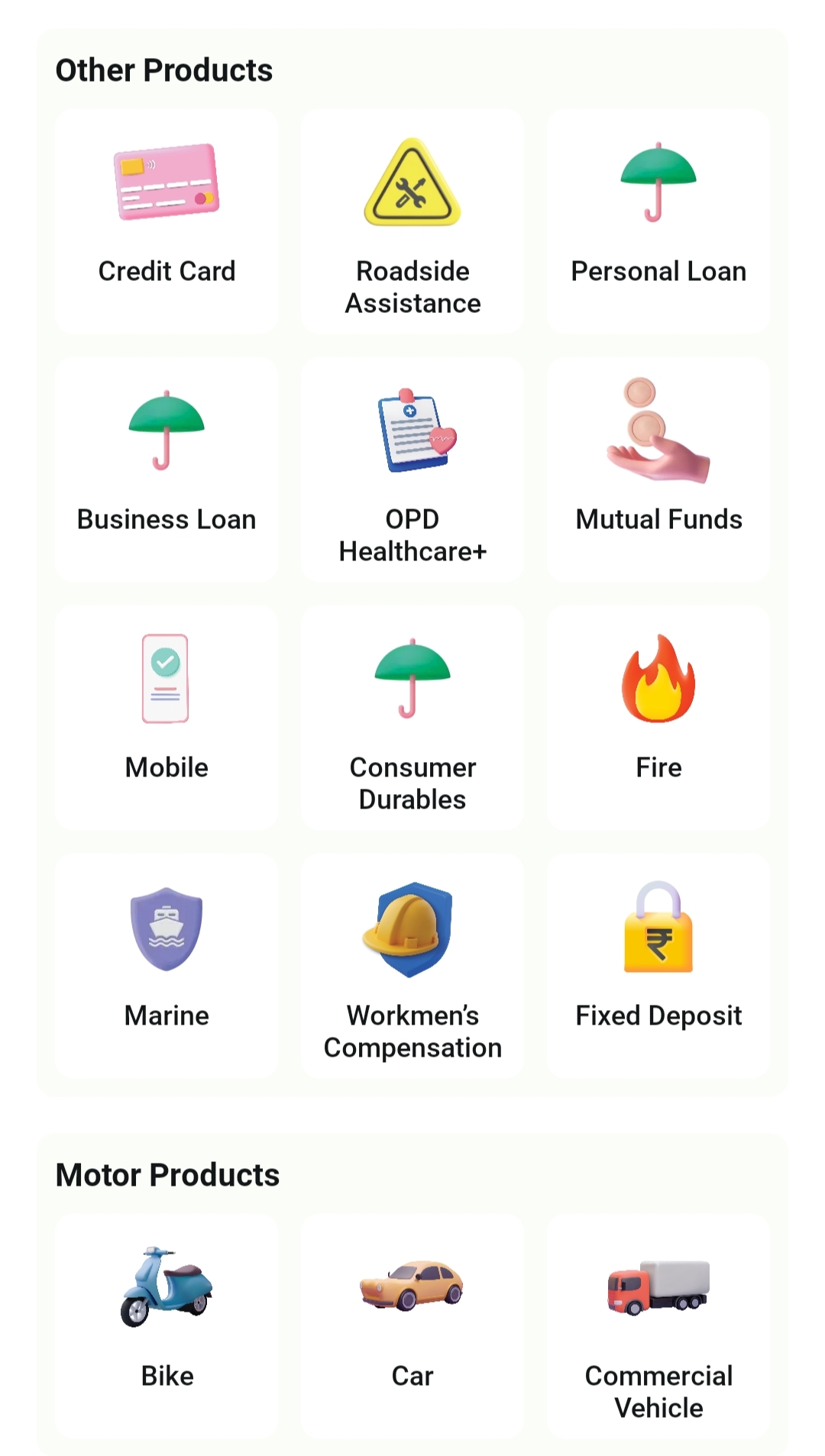Tap the Mobile insurance tile
This screenshot has width=825, height=1456.
tap(167, 717)
